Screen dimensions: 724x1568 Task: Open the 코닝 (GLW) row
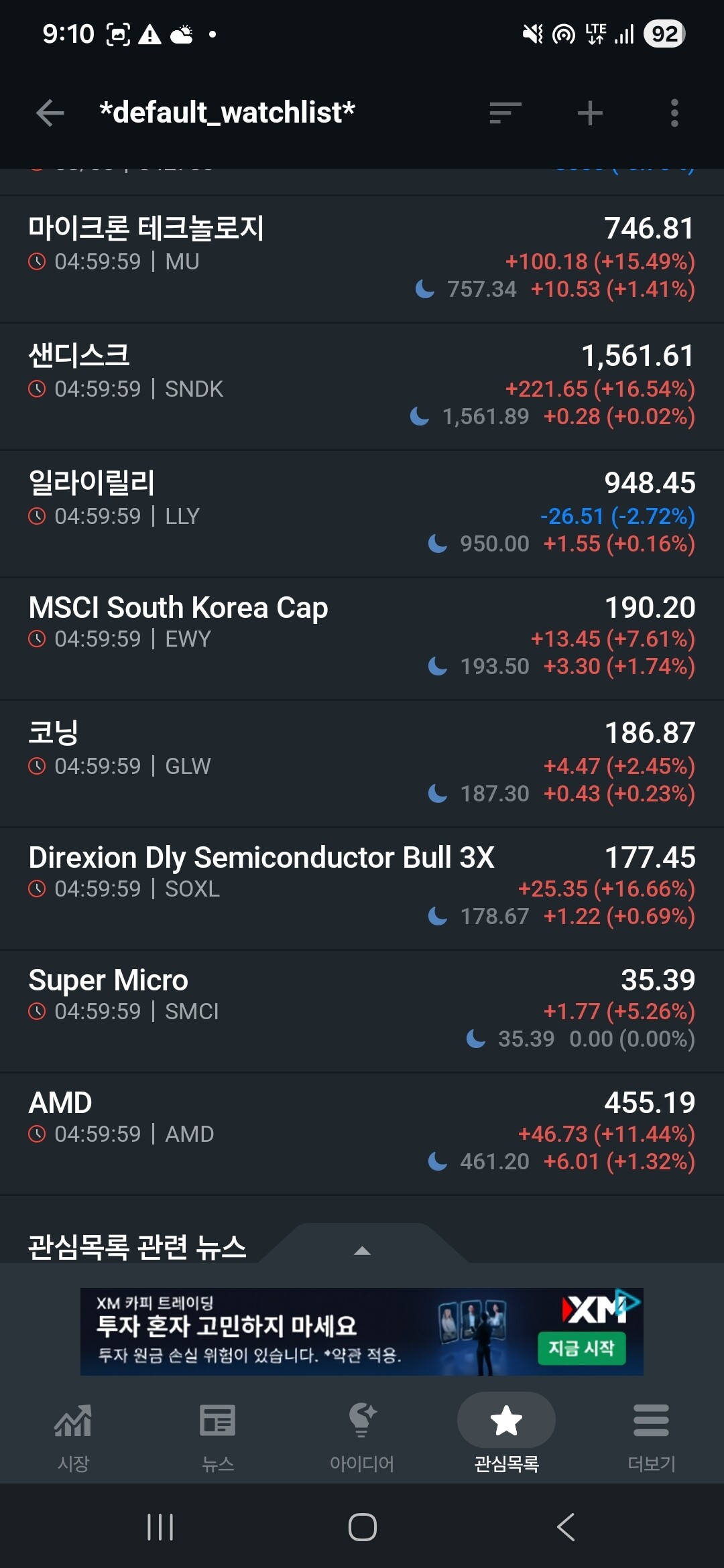click(x=362, y=764)
